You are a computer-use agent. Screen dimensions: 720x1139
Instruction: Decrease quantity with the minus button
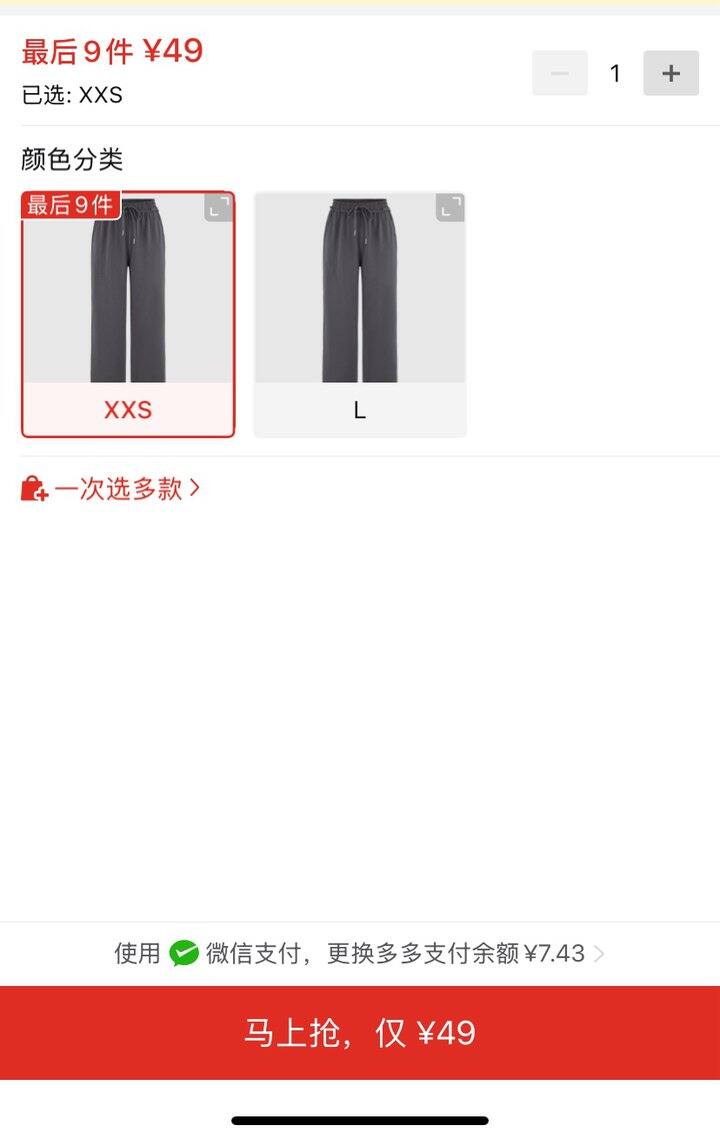(x=560, y=73)
